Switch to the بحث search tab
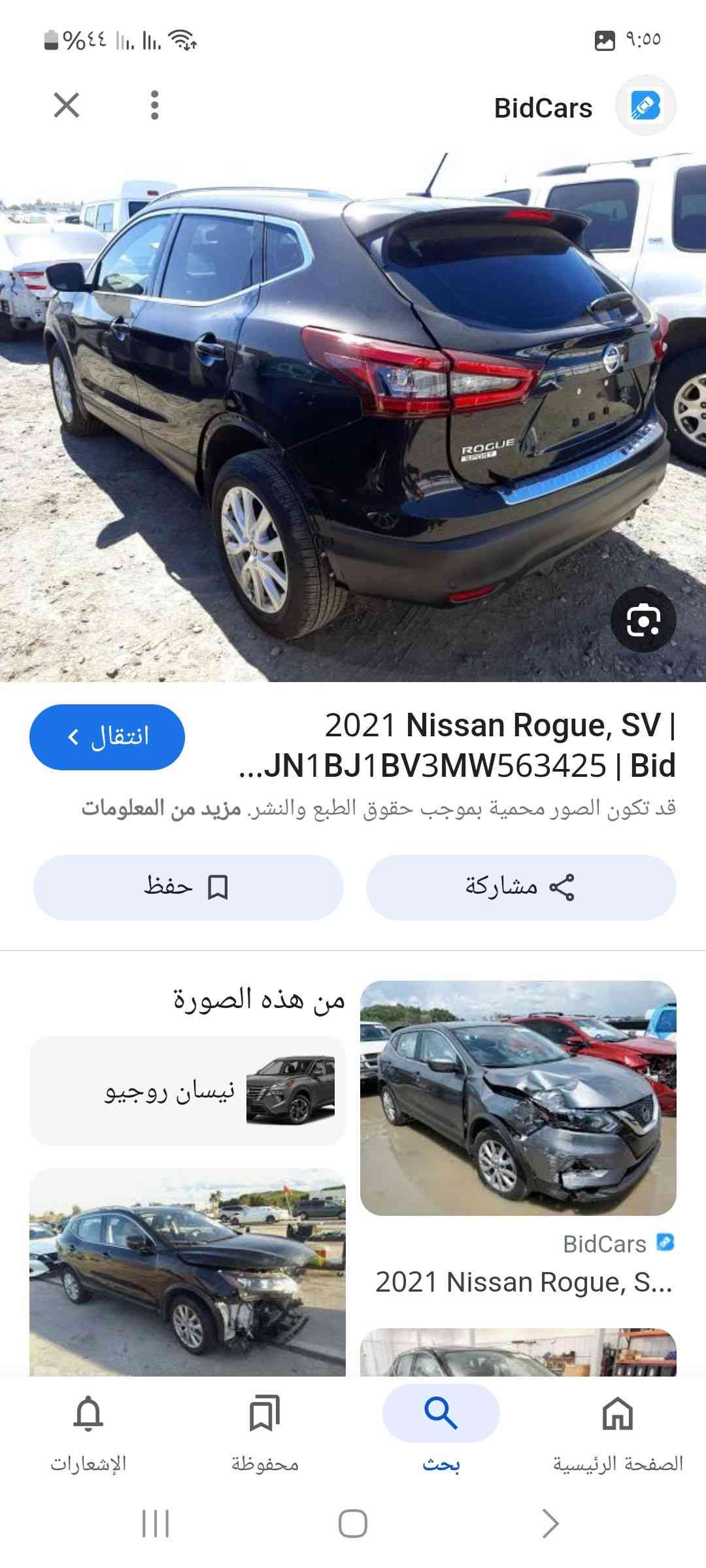Image resolution: width=706 pixels, height=1568 pixels. (x=441, y=1431)
